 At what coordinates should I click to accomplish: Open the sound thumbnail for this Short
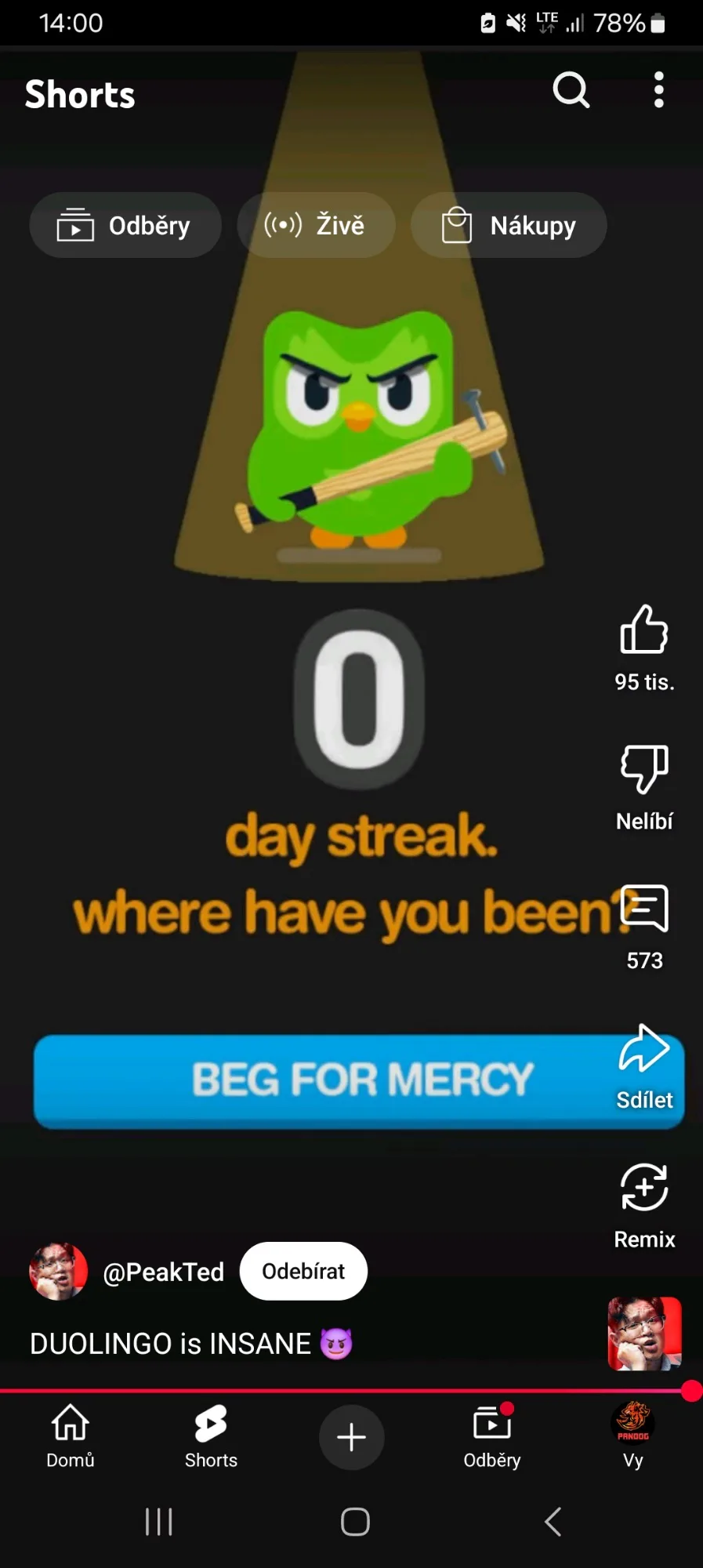(644, 1334)
